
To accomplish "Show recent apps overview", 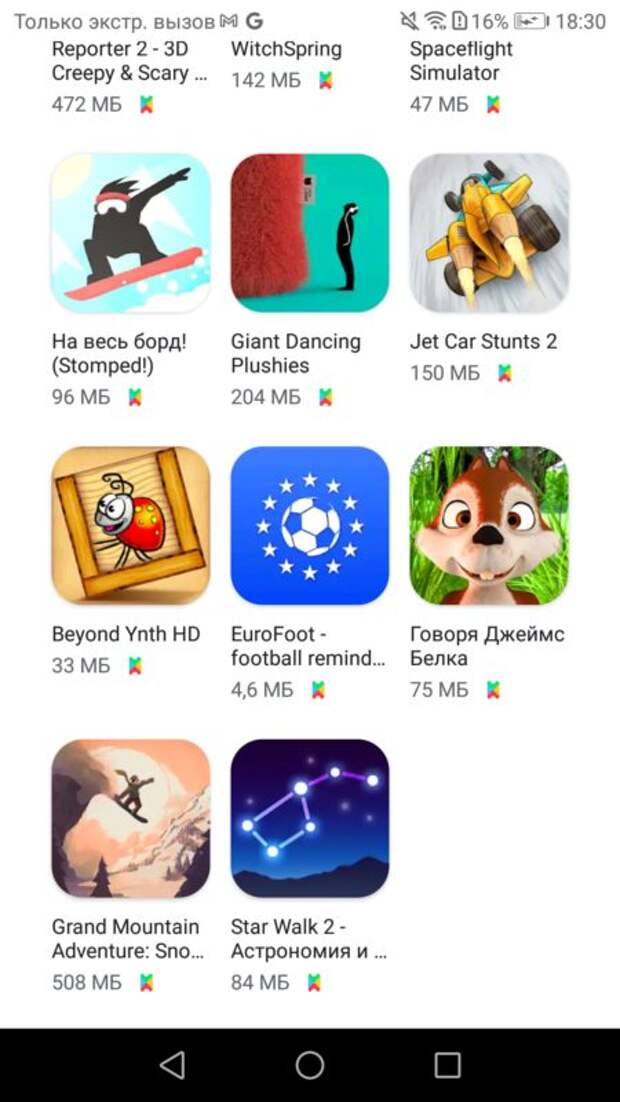I will click(x=447, y=1065).
